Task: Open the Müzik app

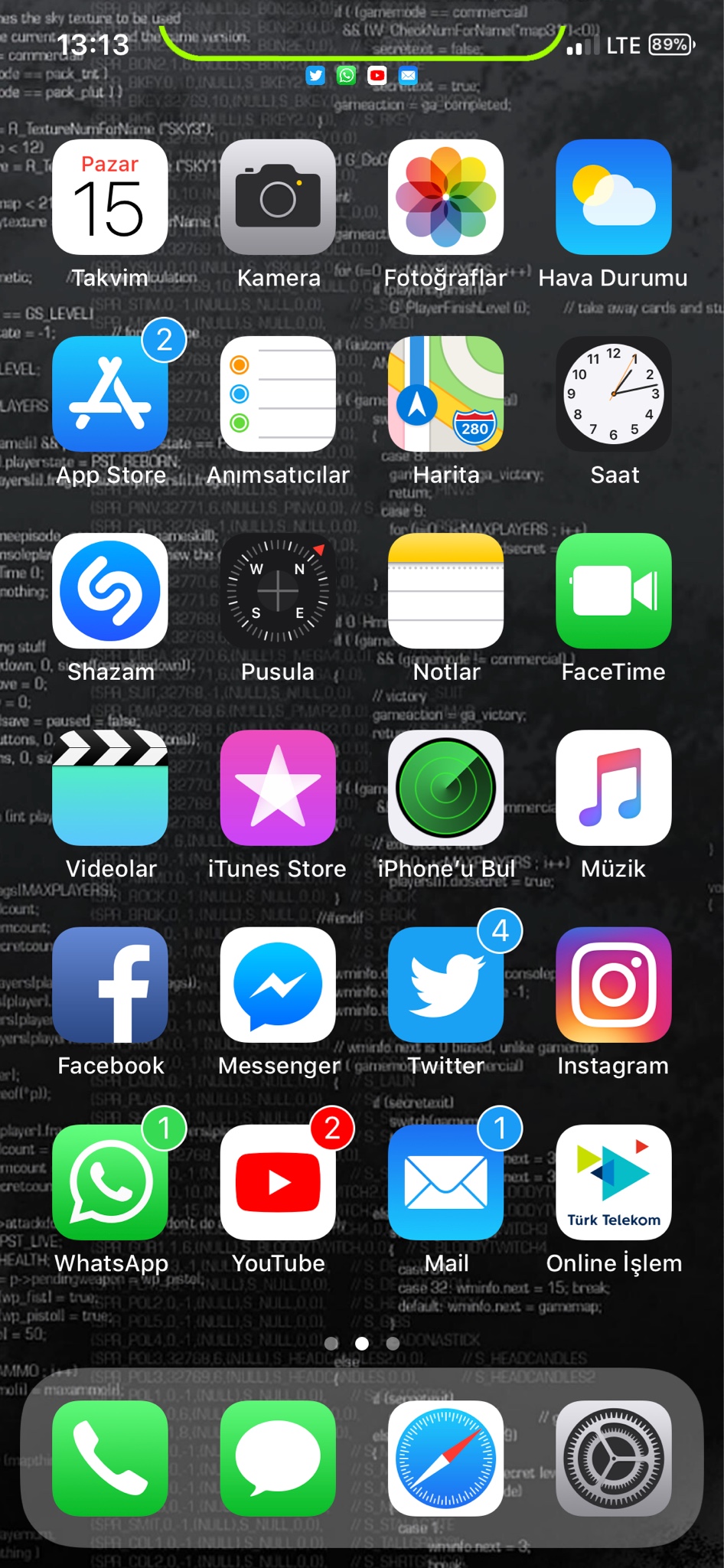Action: click(613, 788)
